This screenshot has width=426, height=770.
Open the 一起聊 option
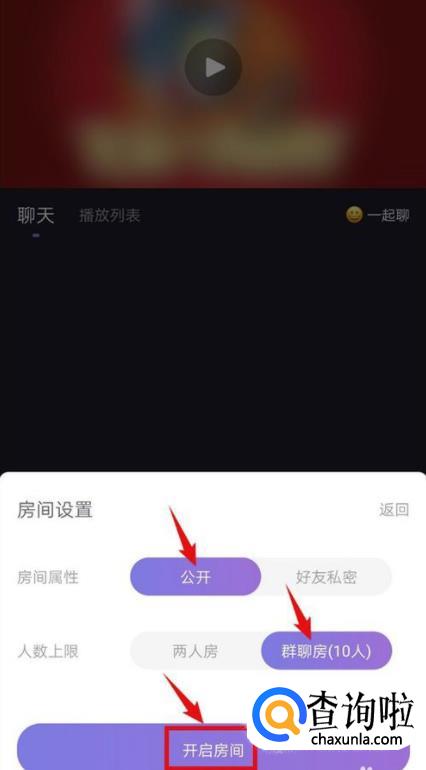pos(378,215)
